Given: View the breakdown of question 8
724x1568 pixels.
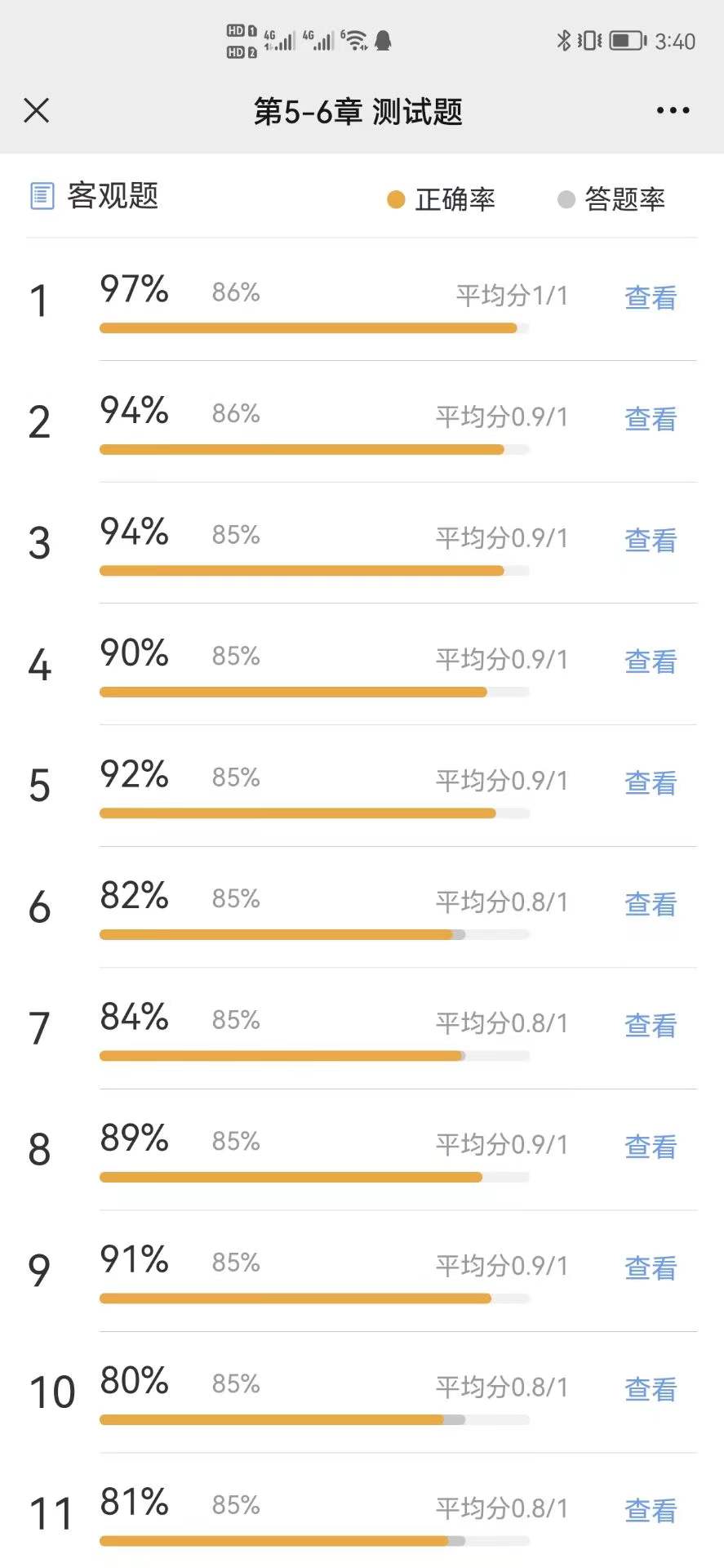Looking at the screenshot, I should [x=651, y=1147].
